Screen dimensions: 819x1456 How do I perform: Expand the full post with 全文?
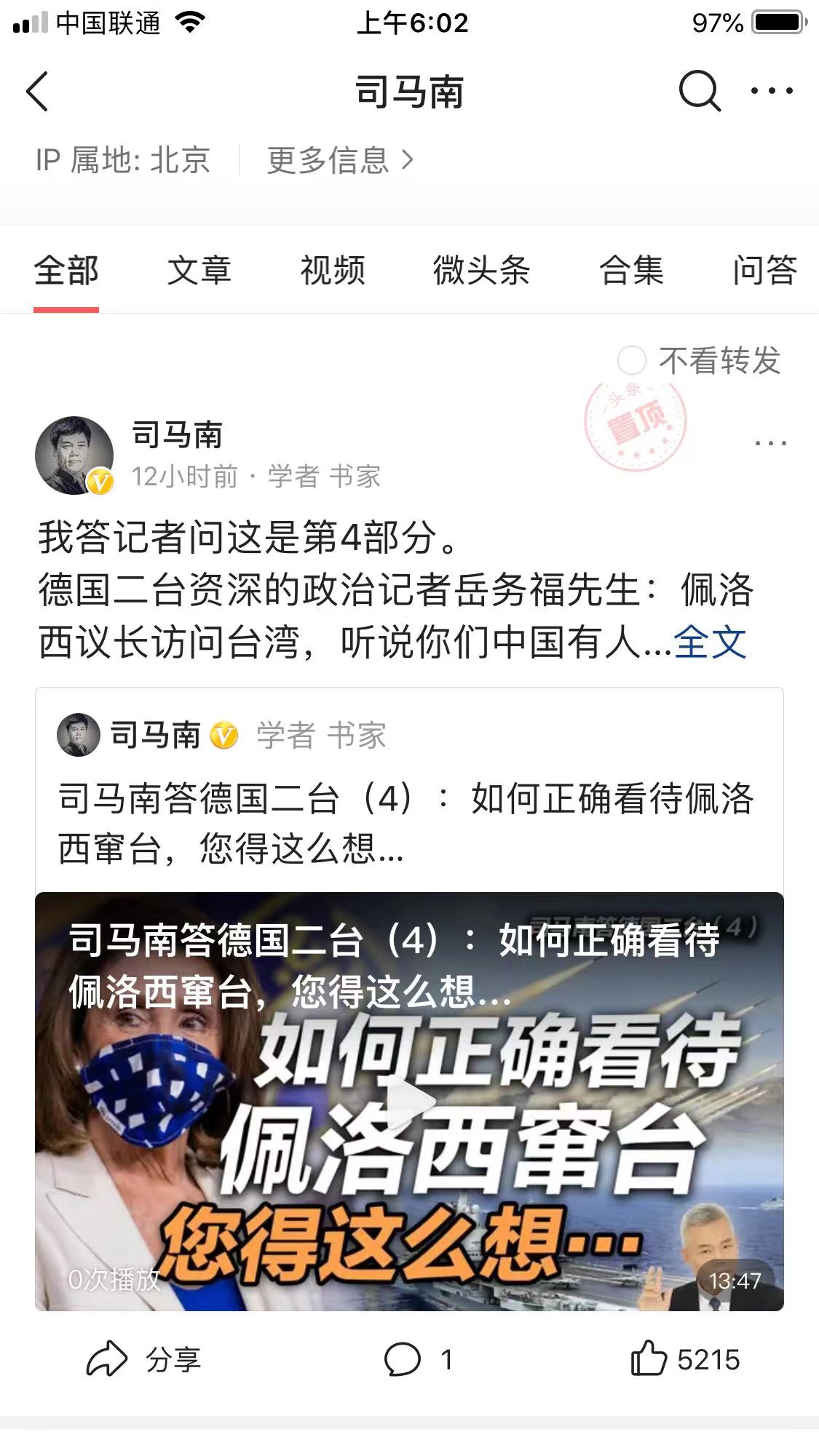click(x=710, y=643)
